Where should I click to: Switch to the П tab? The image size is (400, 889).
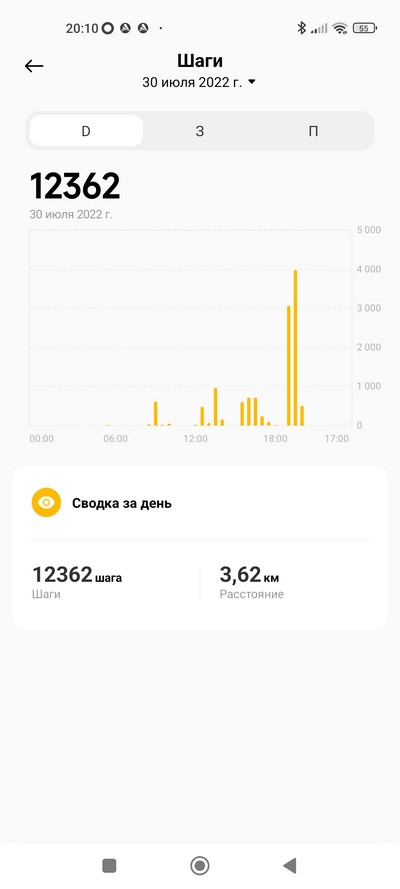(x=313, y=131)
